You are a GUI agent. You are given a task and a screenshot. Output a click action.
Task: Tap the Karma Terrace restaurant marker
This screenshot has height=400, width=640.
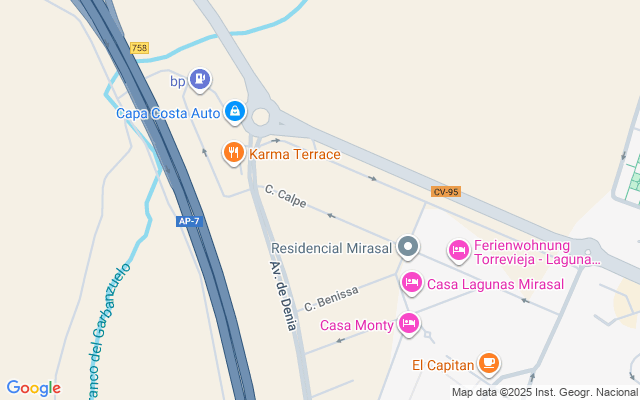click(x=233, y=153)
